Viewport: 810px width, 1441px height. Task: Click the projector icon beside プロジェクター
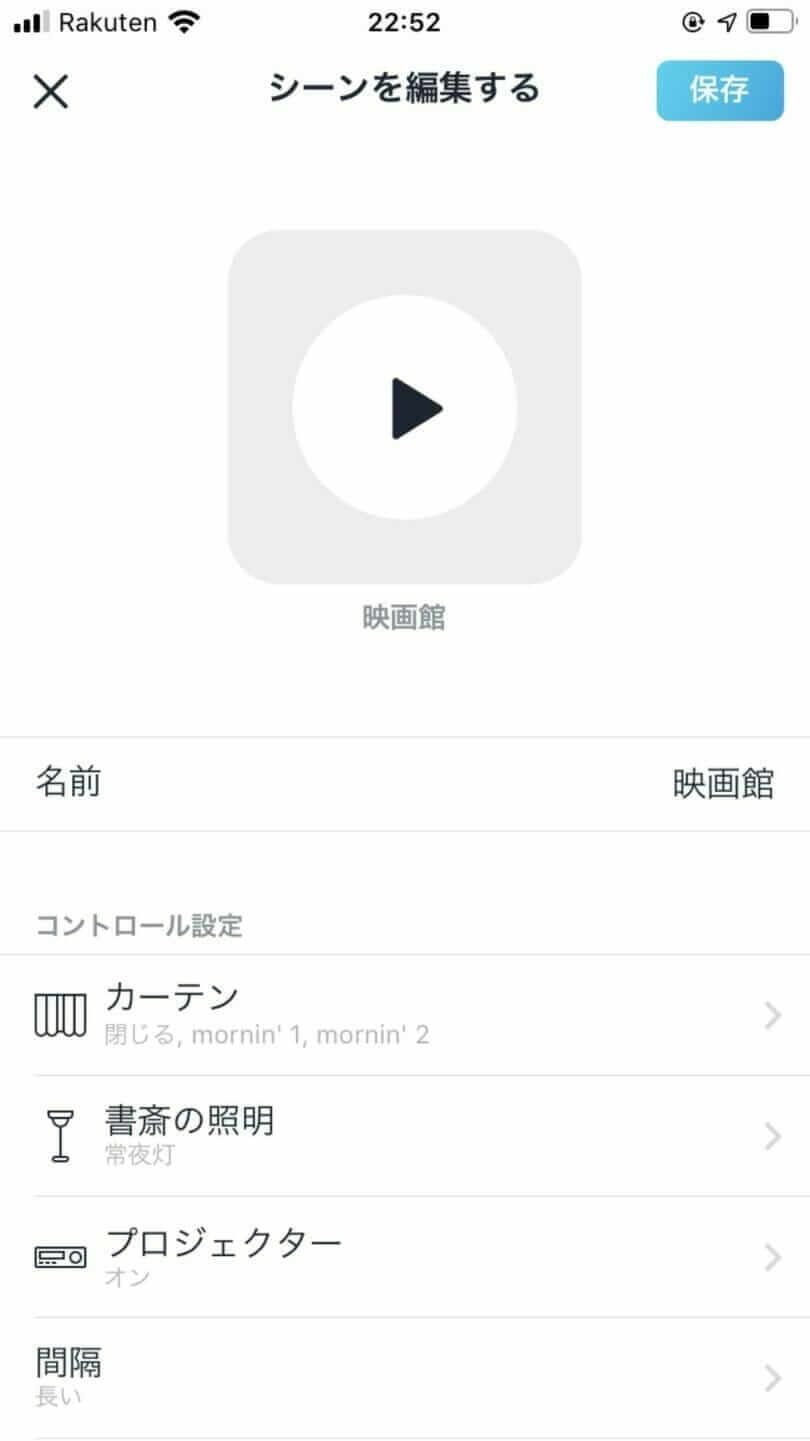pos(60,1258)
